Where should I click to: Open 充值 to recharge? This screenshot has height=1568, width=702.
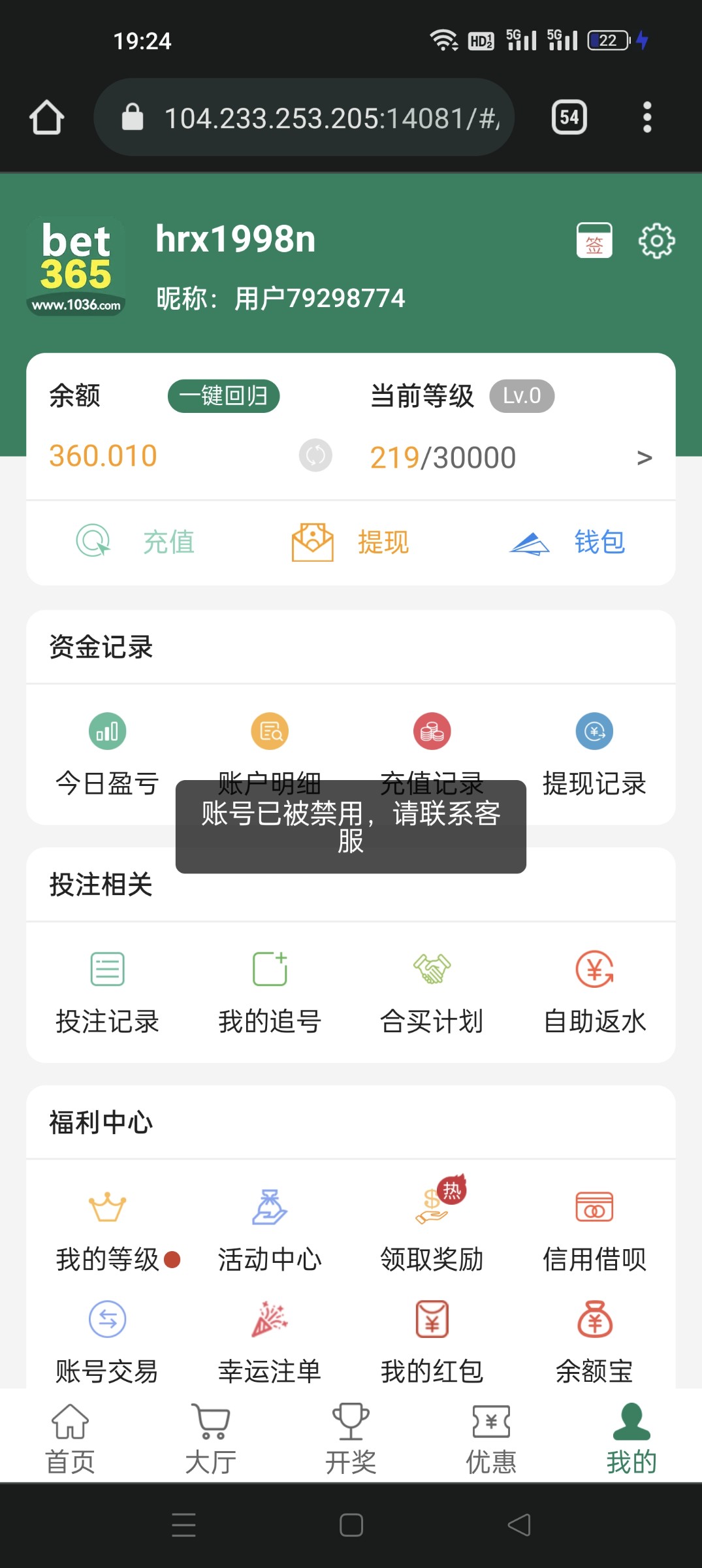(136, 542)
